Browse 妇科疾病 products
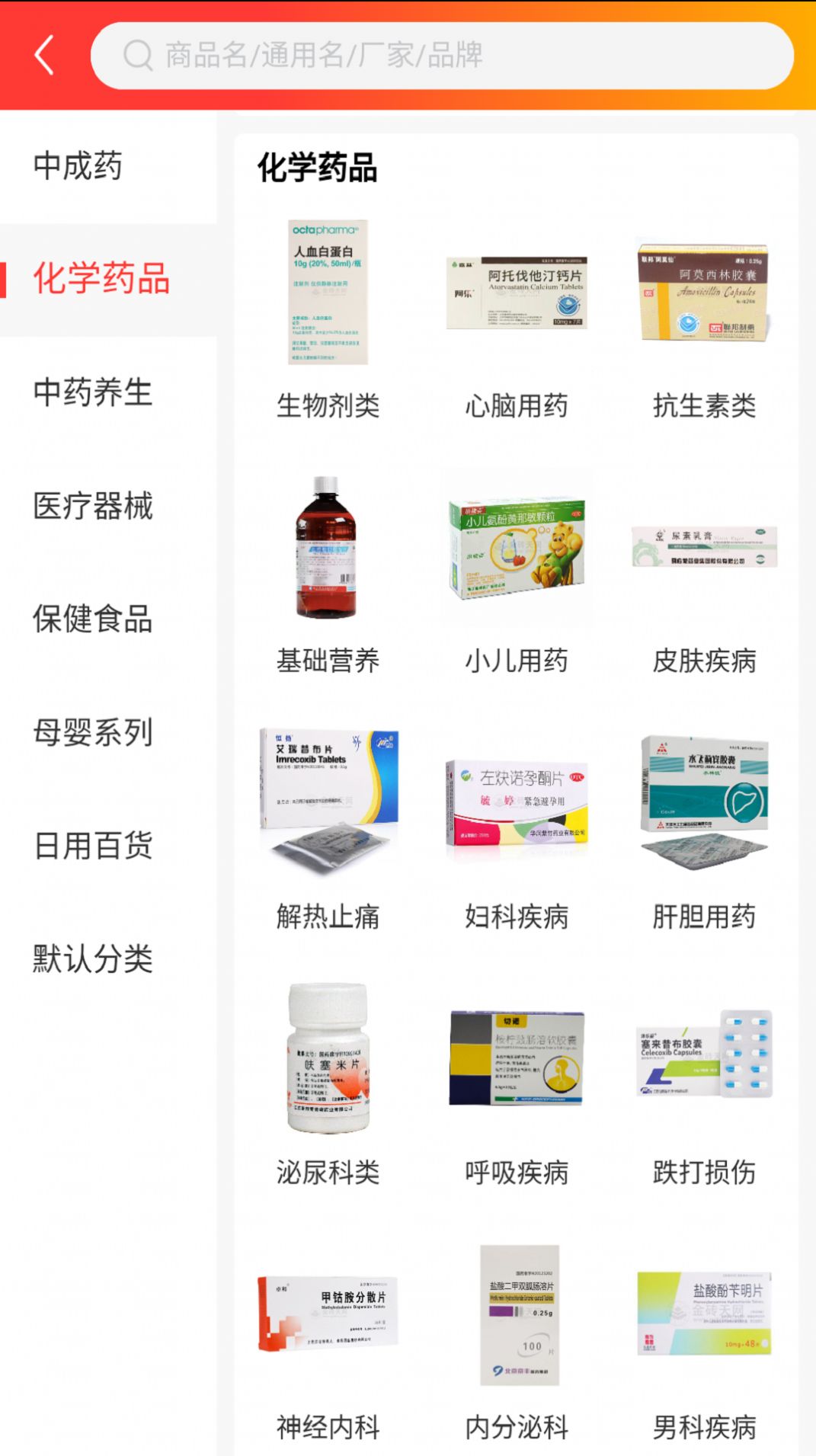 click(x=517, y=827)
